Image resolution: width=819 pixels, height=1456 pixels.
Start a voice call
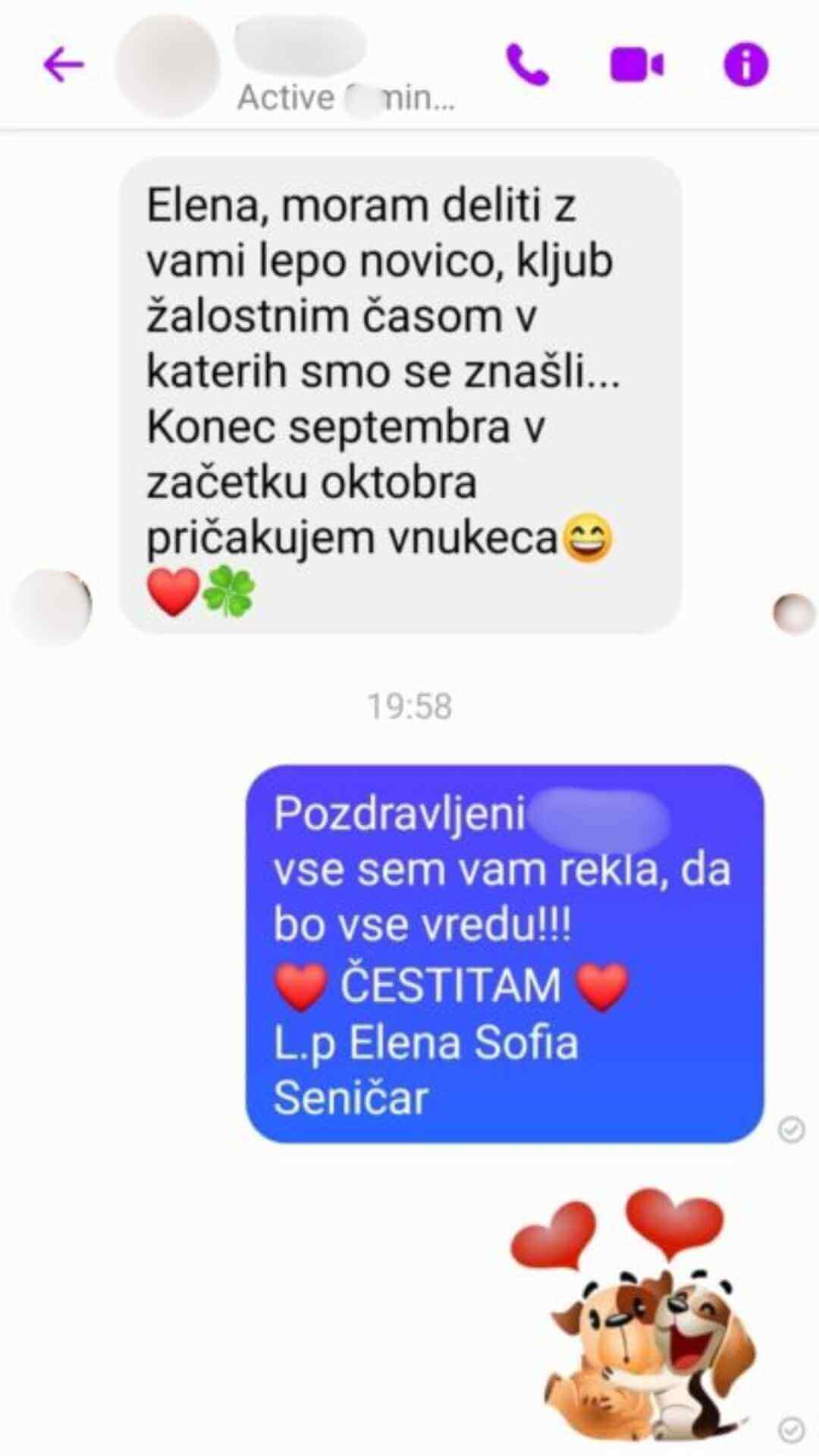pyautogui.click(x=528, y=64)
